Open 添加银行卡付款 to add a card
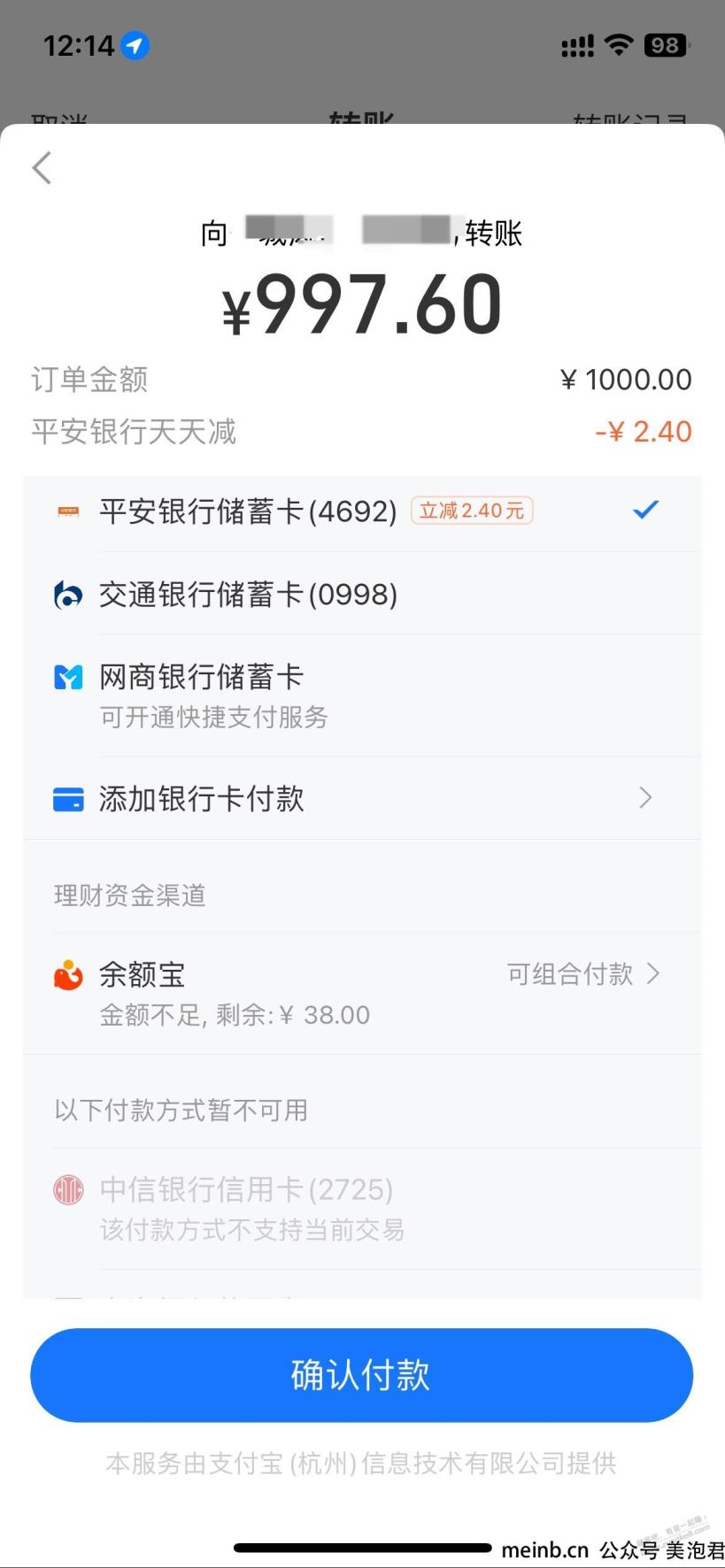The width and height of the screenshot is (725, 1568). tap(362, 798)
